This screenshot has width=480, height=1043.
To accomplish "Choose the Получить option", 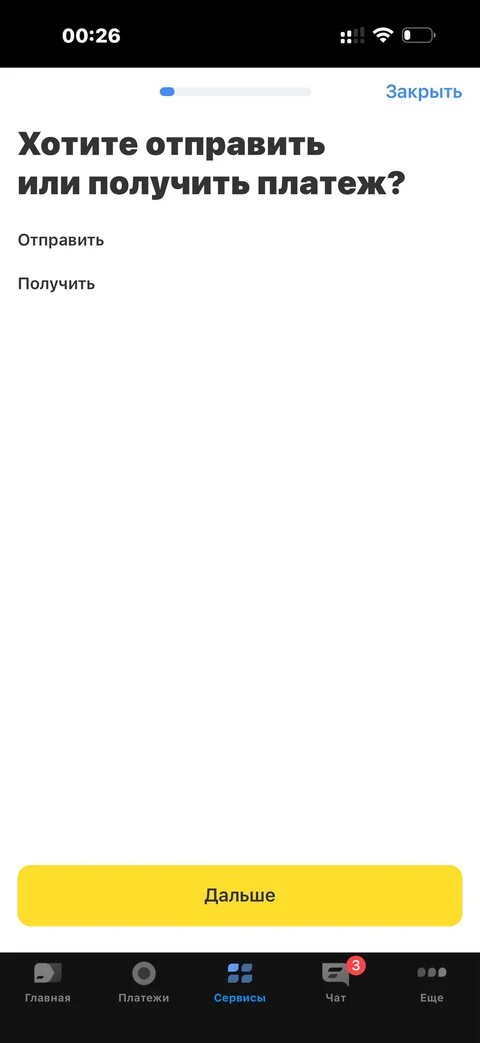I will (x=57, y=284).
